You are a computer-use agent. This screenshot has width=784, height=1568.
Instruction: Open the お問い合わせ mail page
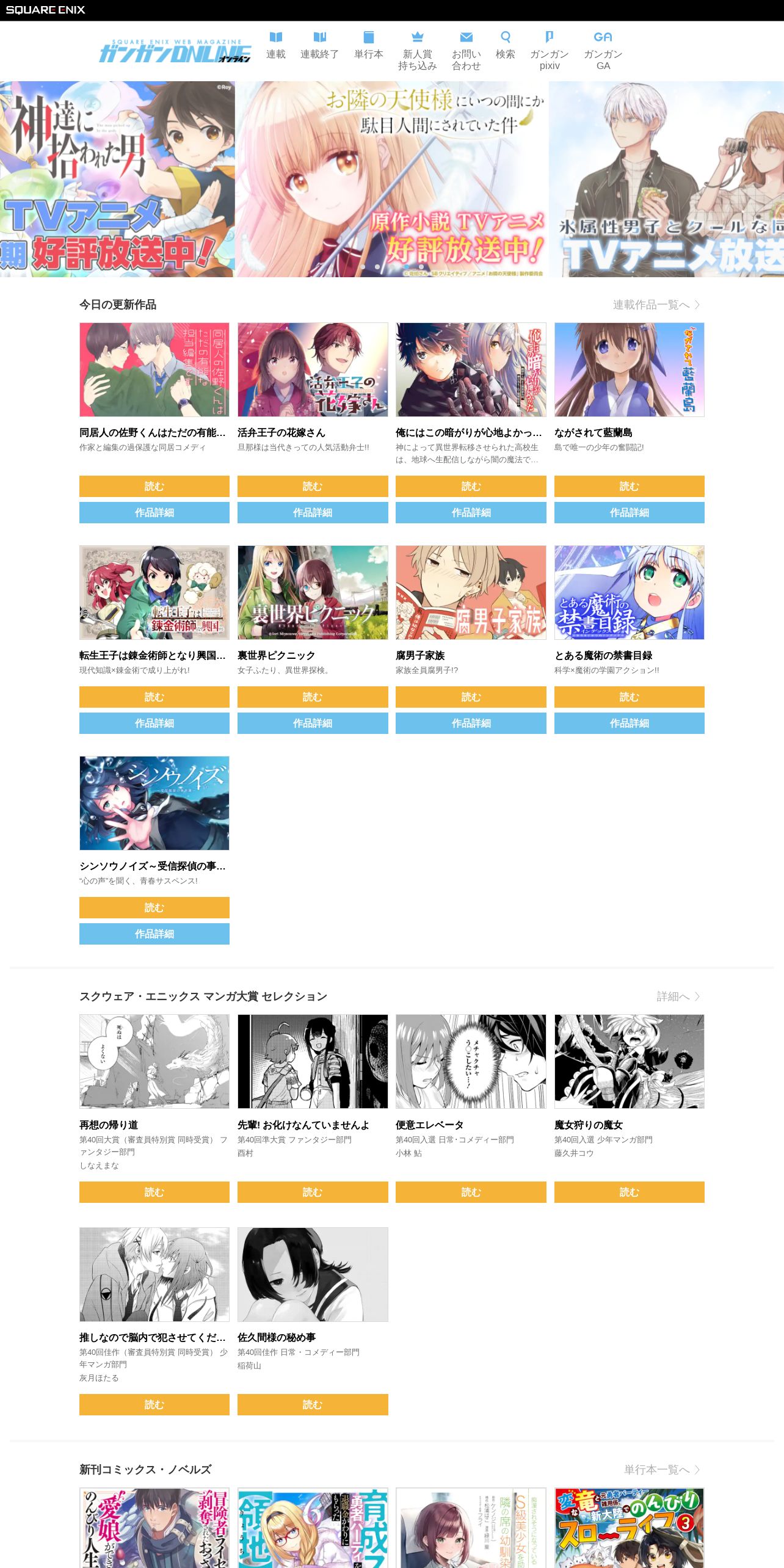tap(466, 51)
